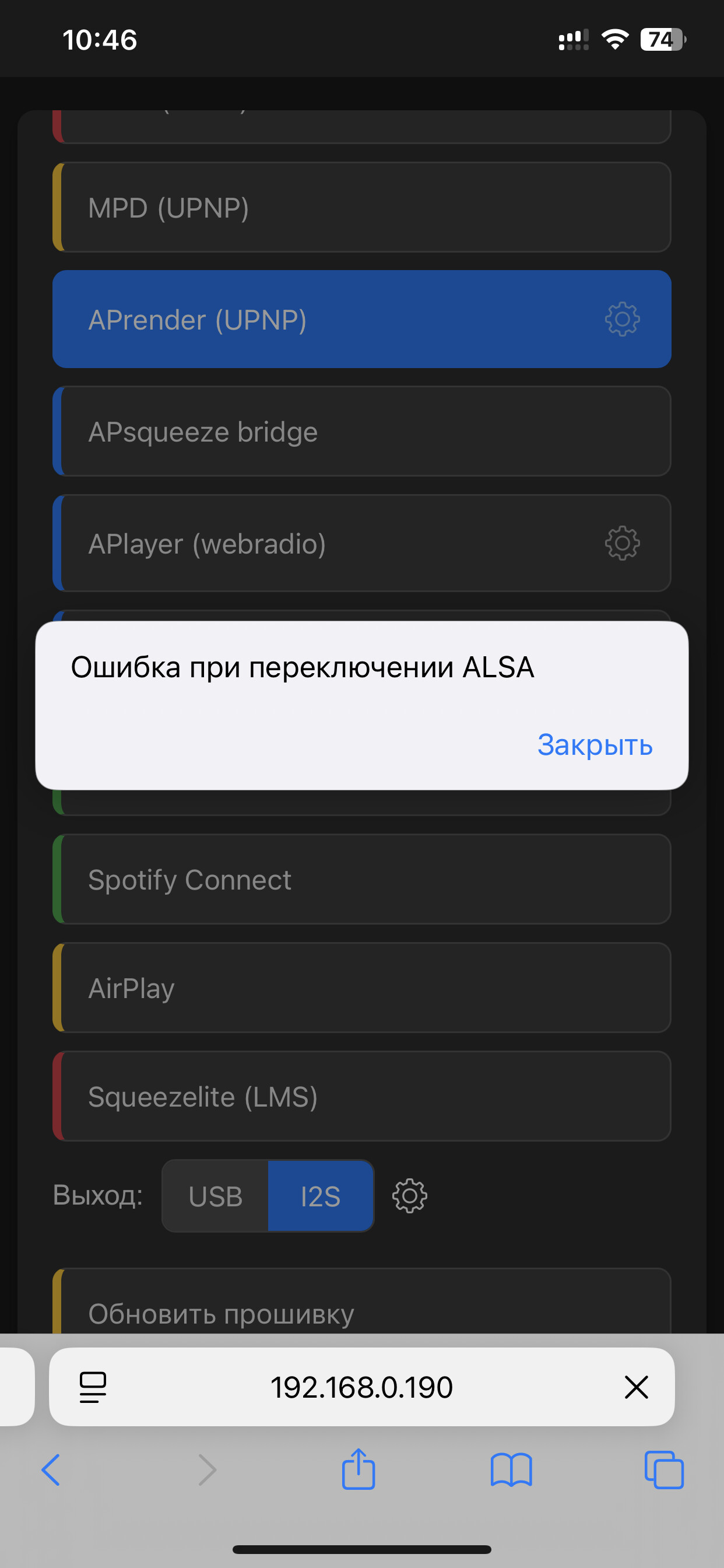Open settings gear for APlayer (webradio)

(622, 543)
